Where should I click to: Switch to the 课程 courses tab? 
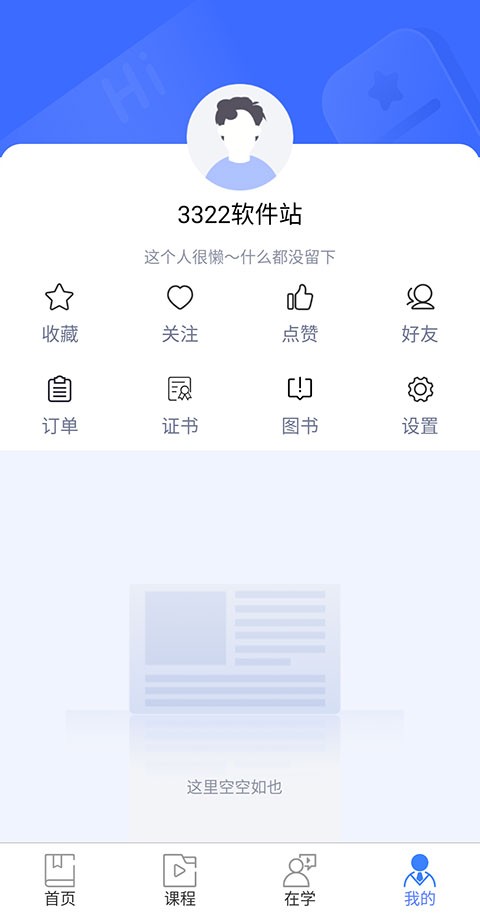[180, 880]
